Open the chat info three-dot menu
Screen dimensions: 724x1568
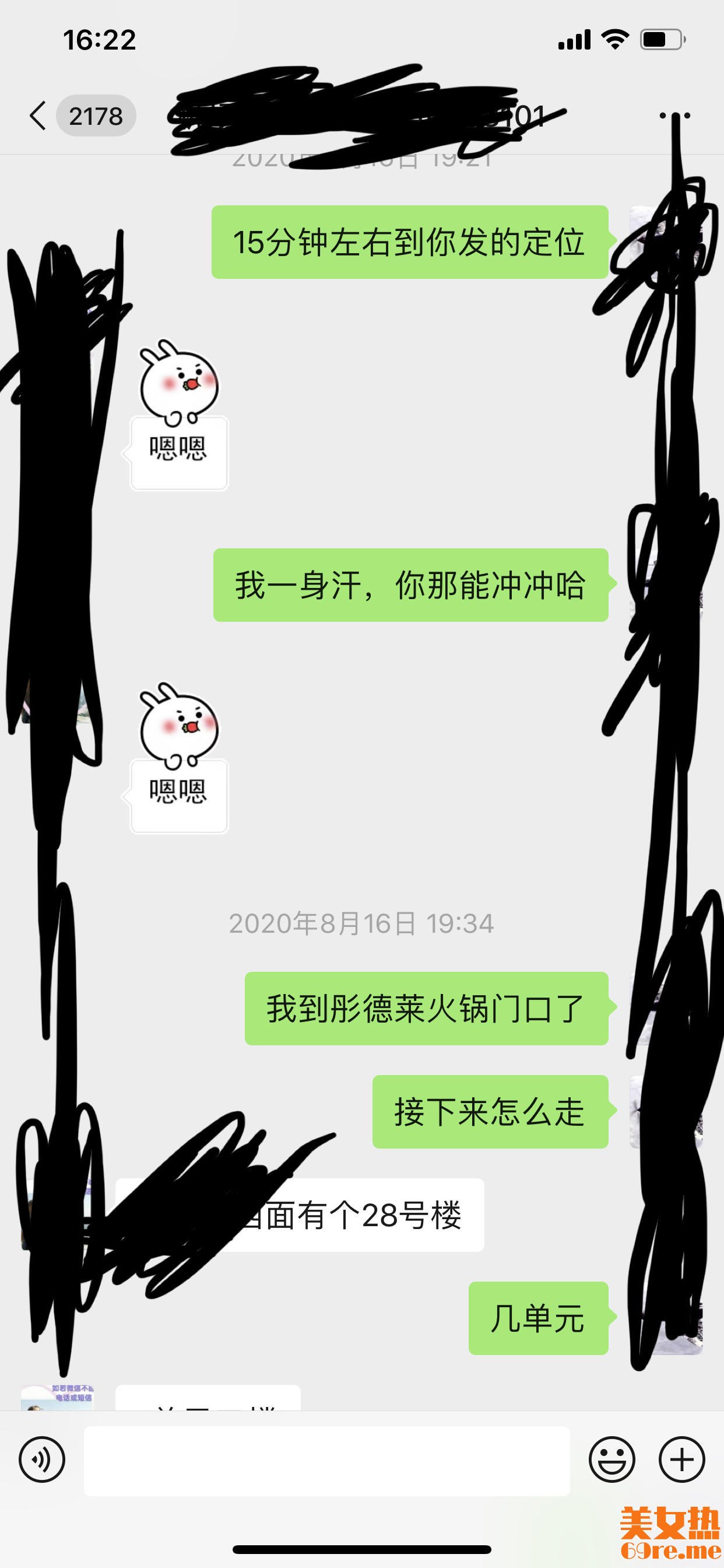[674, 116]
